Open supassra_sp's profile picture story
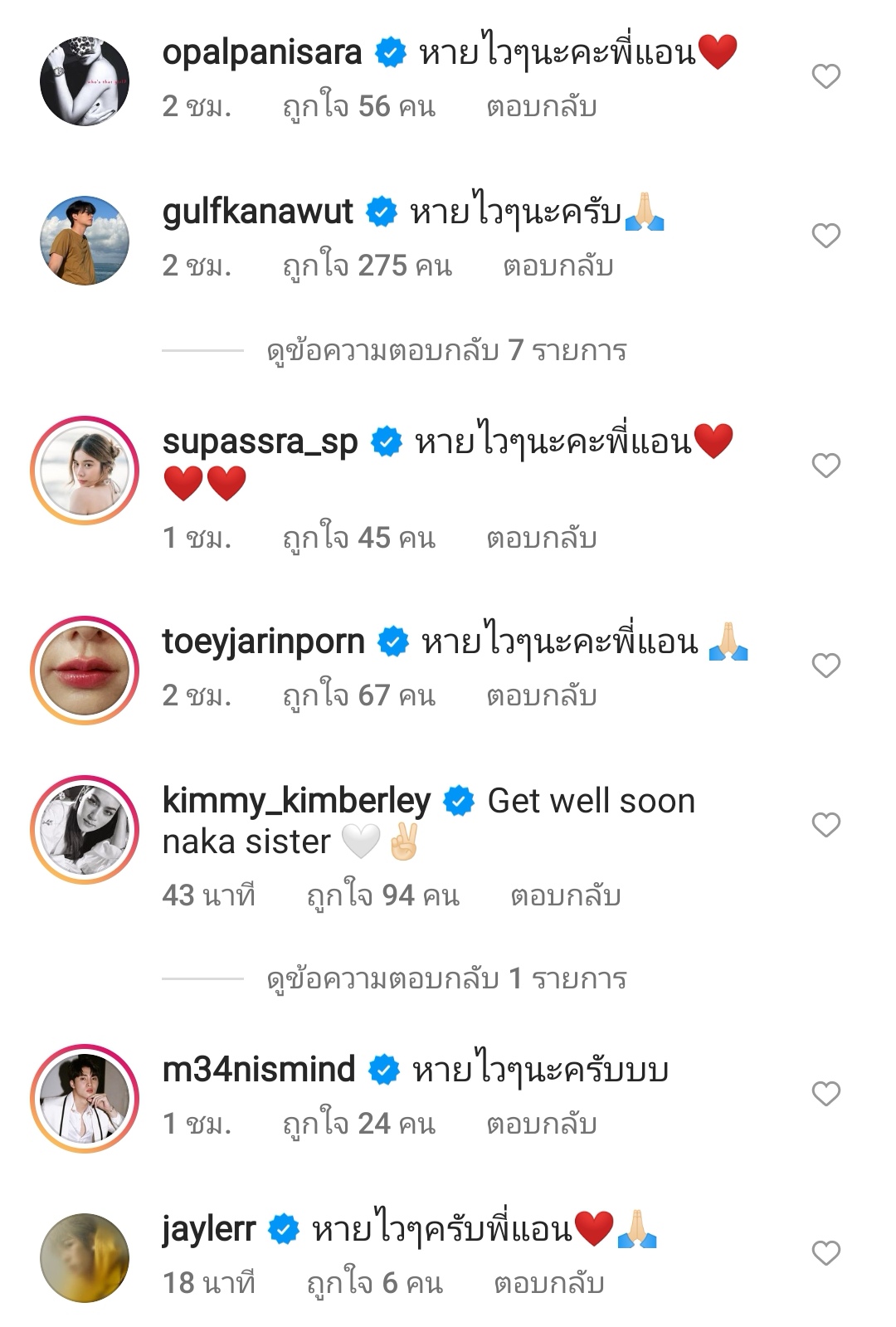 pyautogui.click(x=85, y=470)
